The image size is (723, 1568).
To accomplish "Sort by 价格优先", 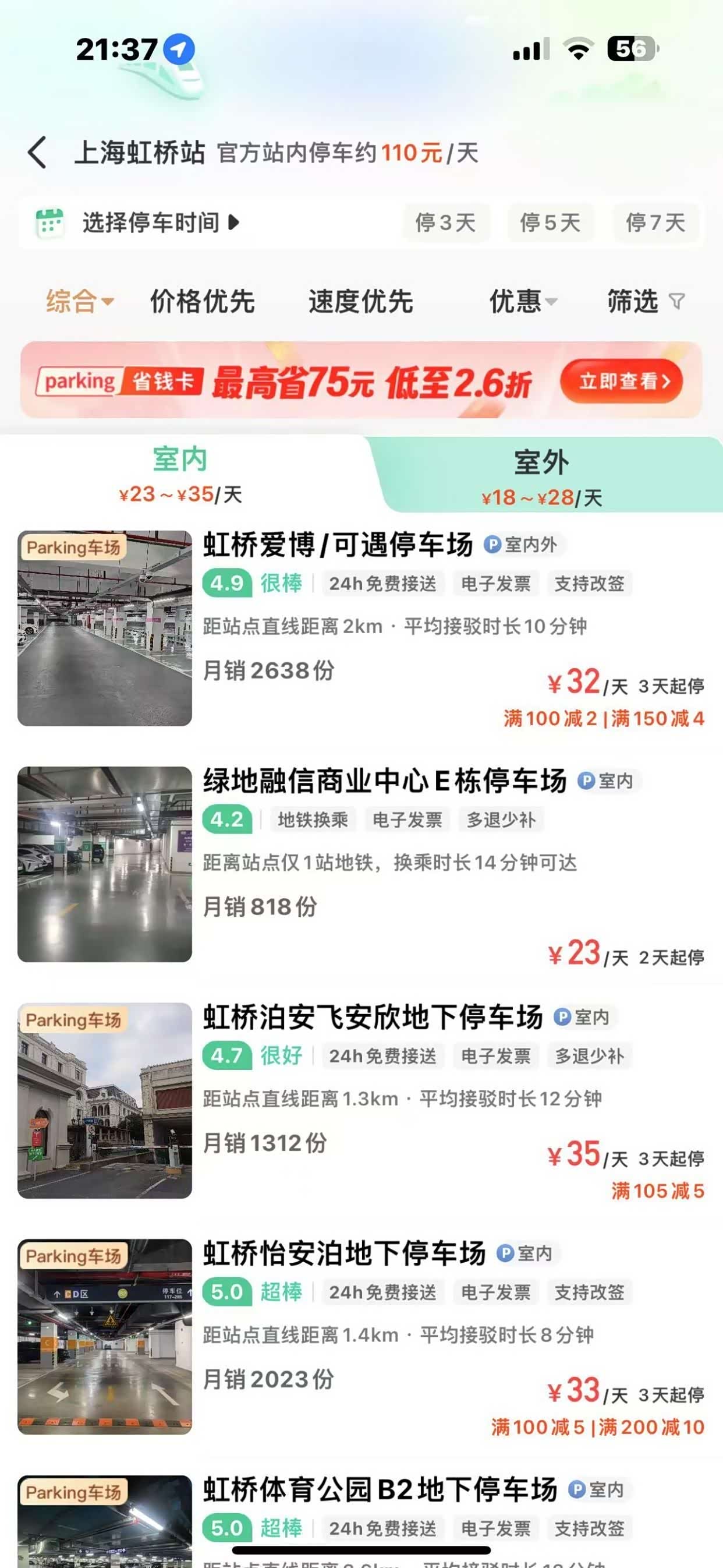I will 202,301.
